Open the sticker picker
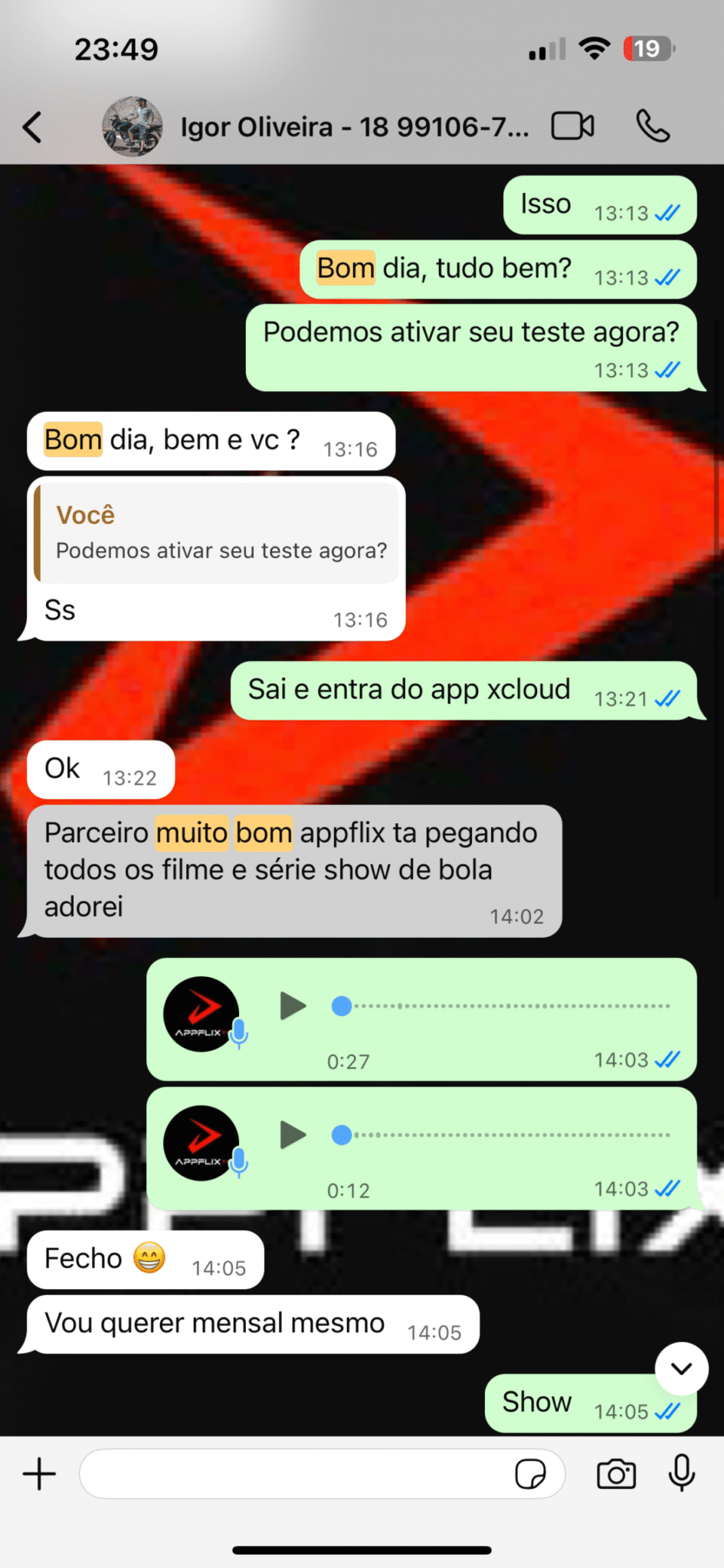The image size is (724, 1568). pos(530,1474)
